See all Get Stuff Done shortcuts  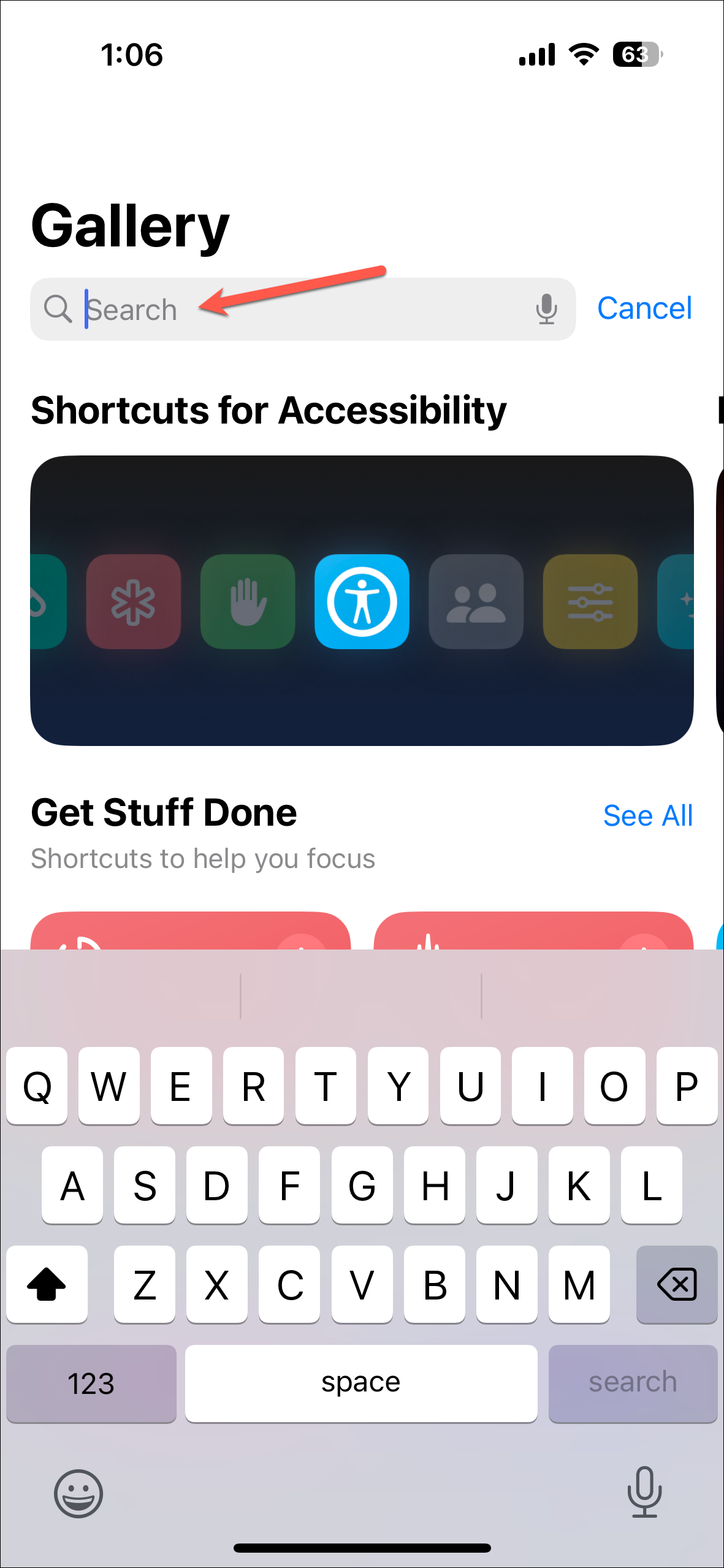[647, 816]
